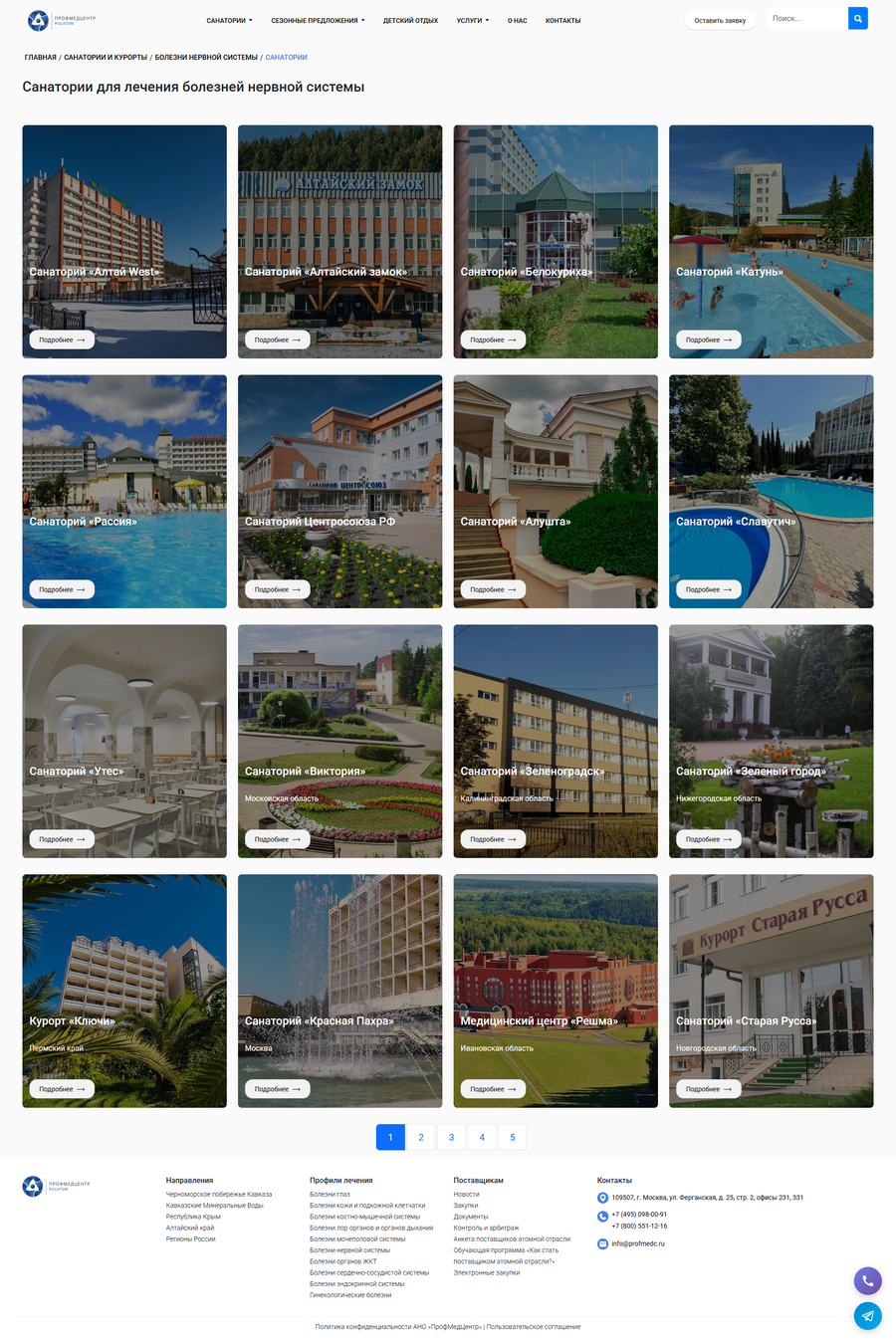
Task: Open the «О нас» page
Action: pyautogui.click(x=517, y=21)
